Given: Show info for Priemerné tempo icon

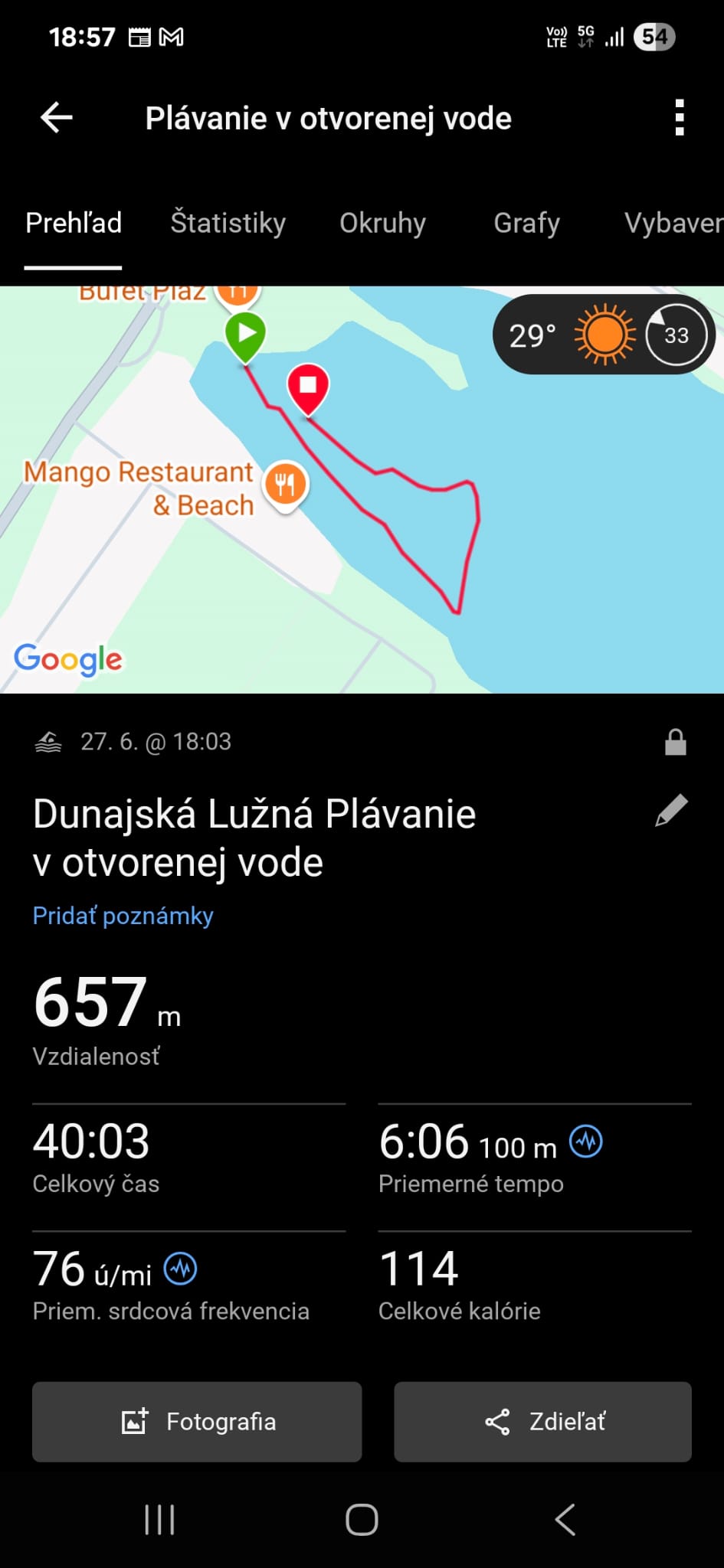Looking at the screenshot, I should click(x=586, y=1142).
